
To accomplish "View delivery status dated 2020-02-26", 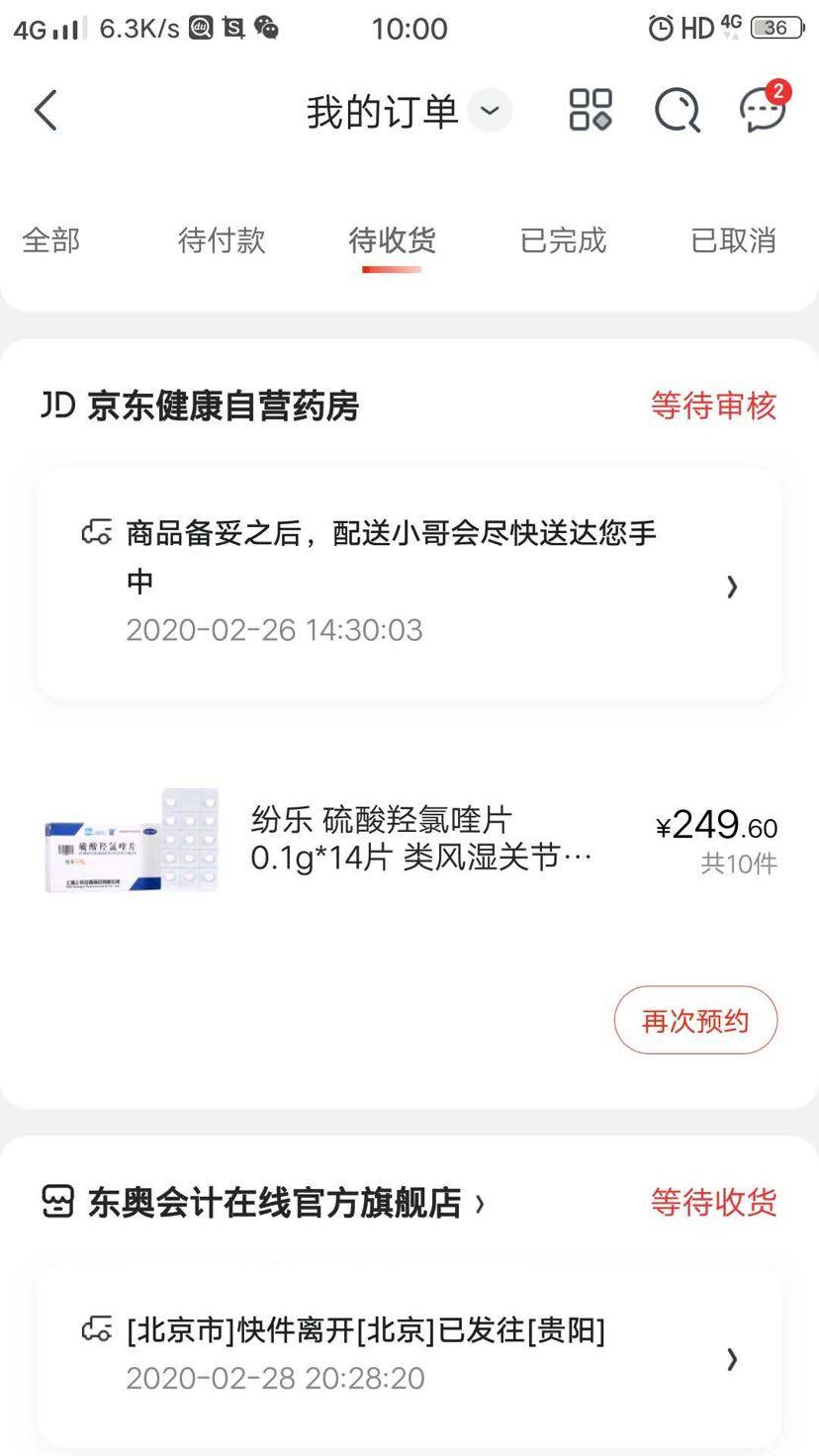I will [x=409, y=584].
